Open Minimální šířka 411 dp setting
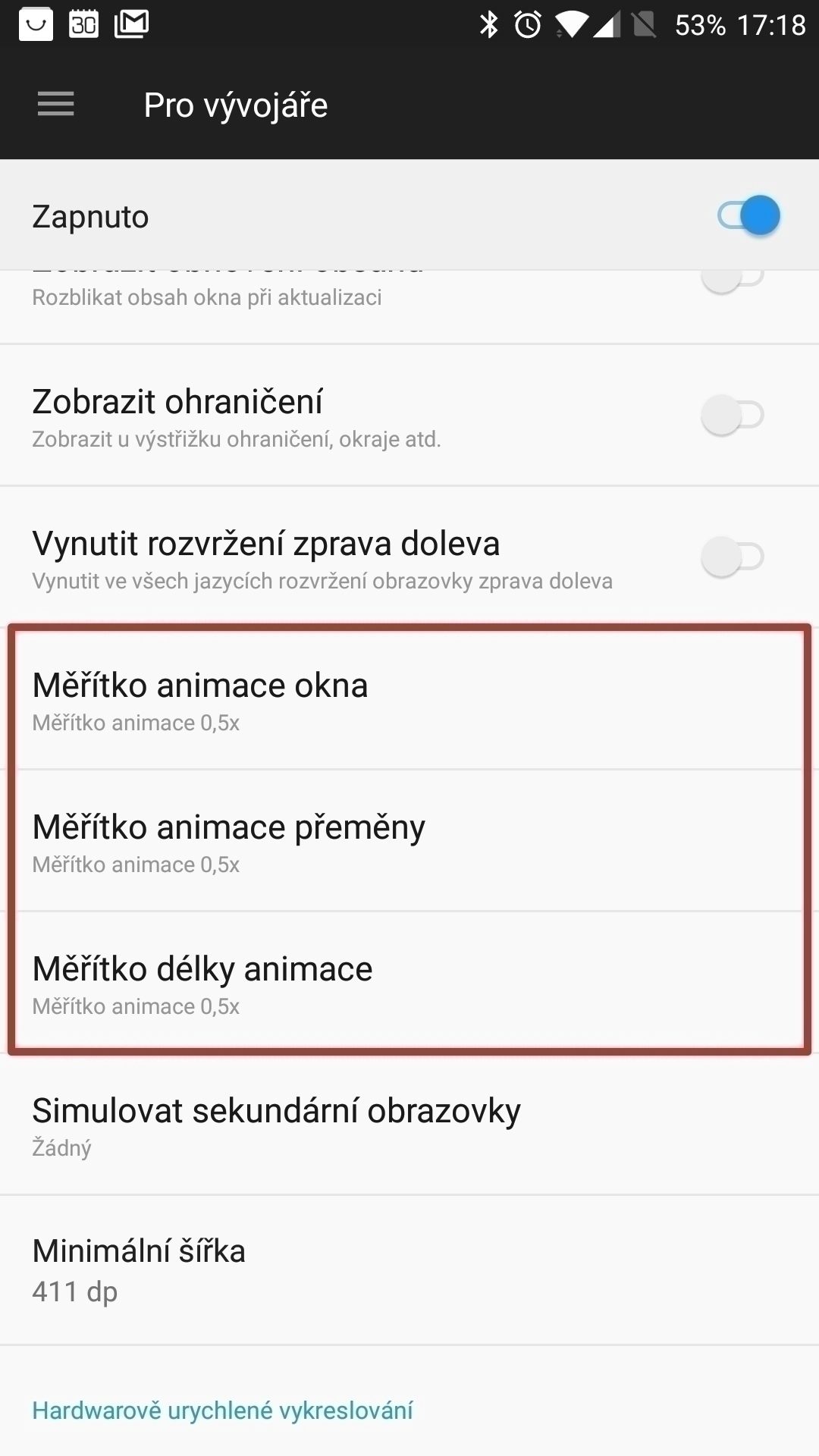 point(409,1270)
